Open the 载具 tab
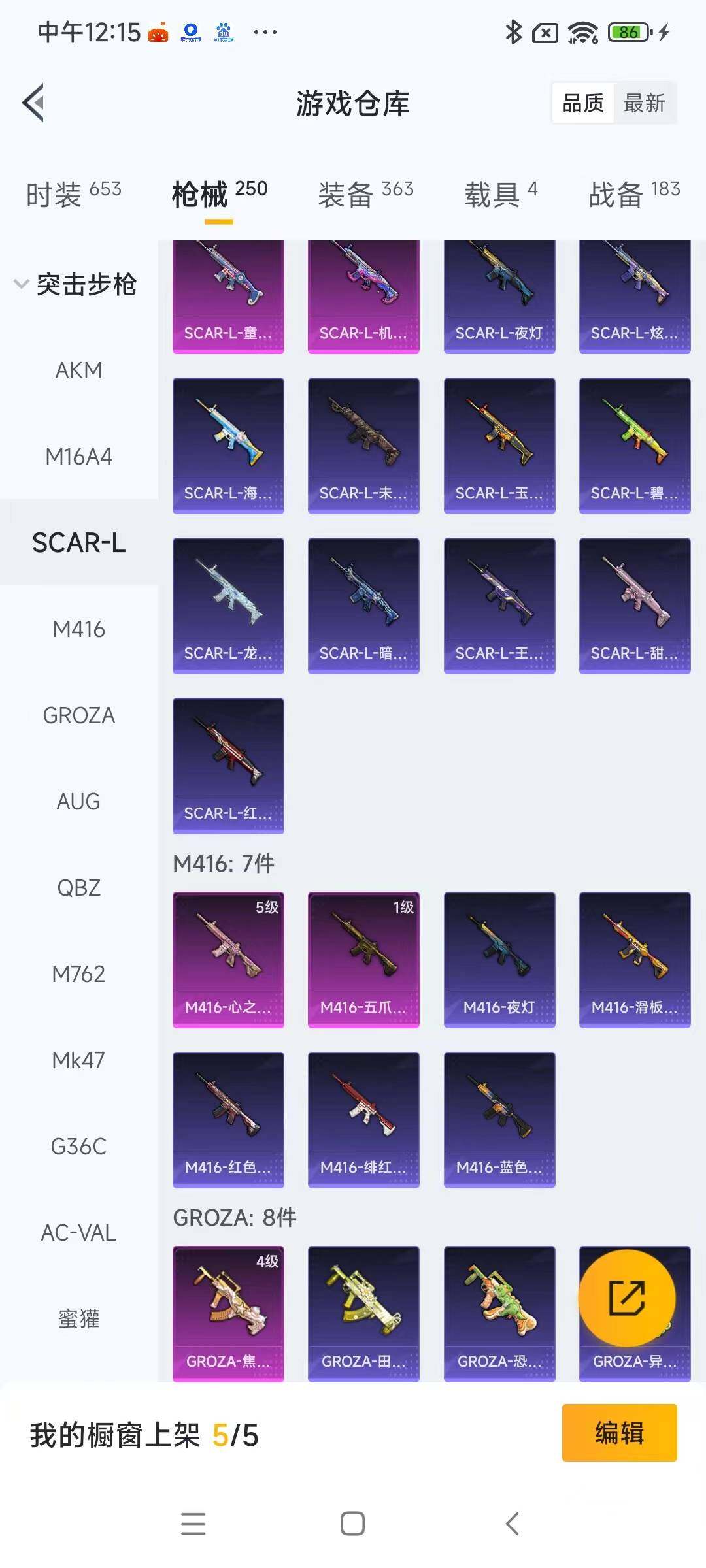Screen dimensions: 706x1568 [x=501, y=194]
